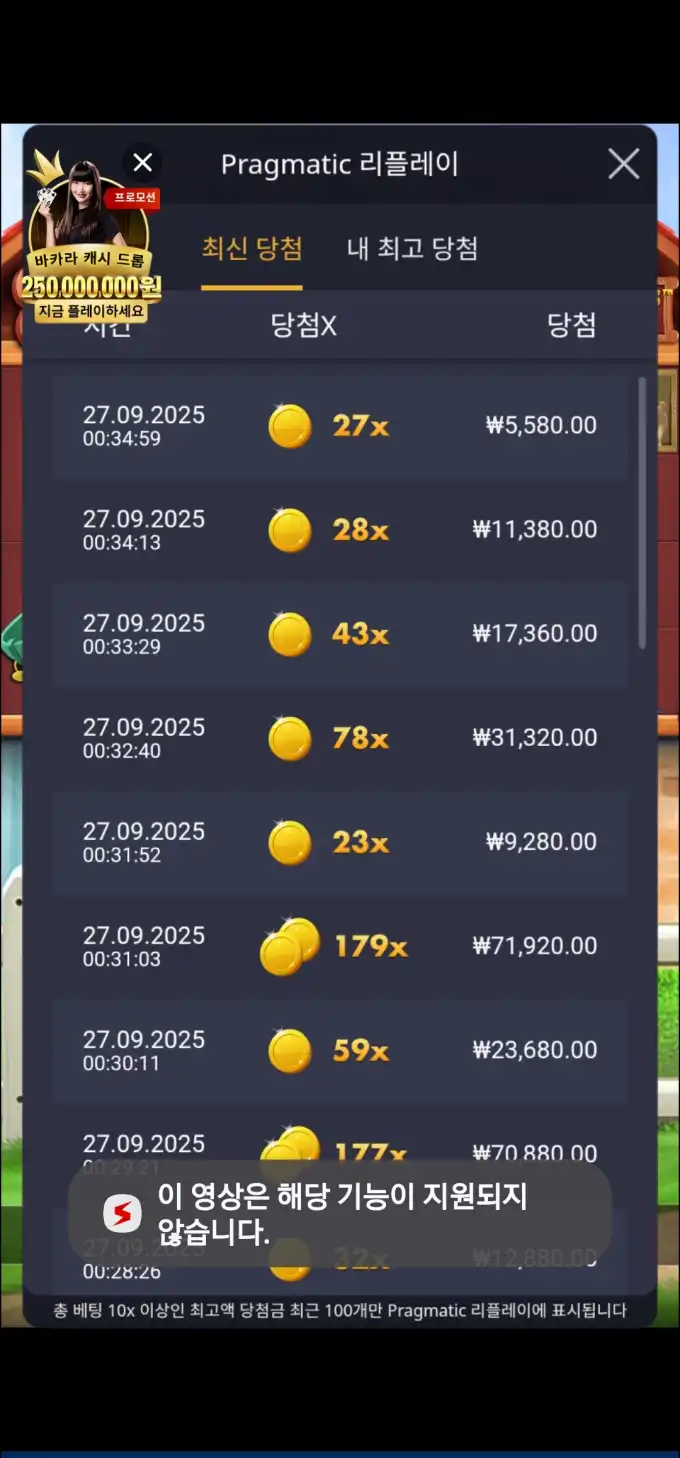View the 78x replay from 00:32:40

point(340,739)
